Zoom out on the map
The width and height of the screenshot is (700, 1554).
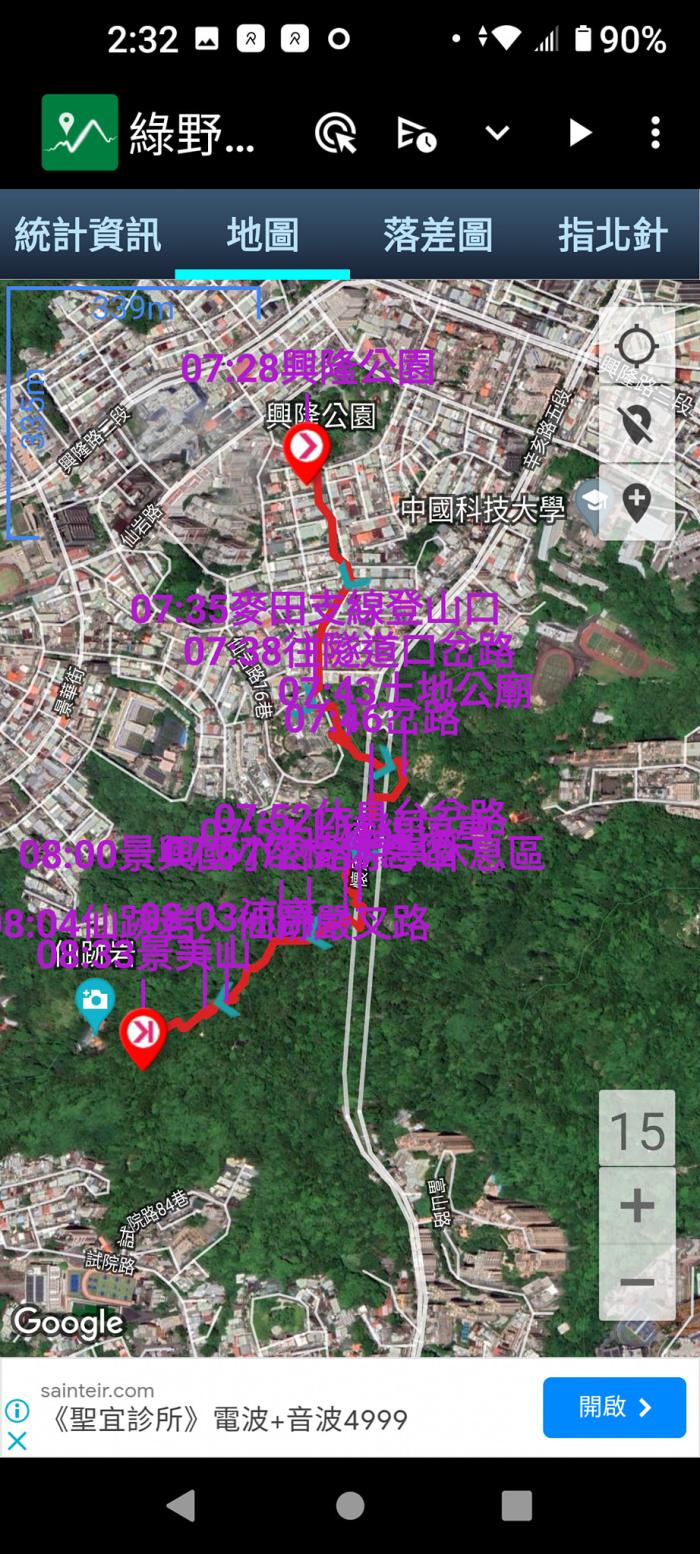(637, 1282)
